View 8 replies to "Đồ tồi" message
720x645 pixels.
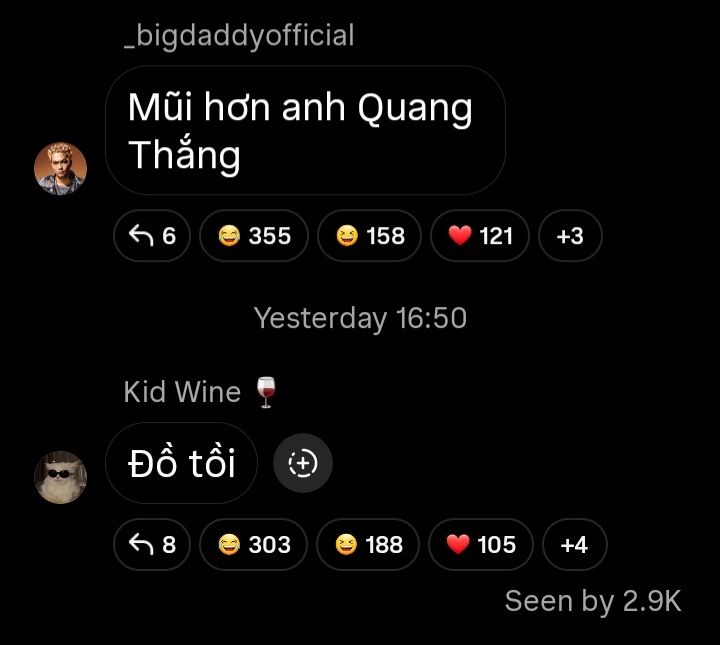[x=152, y=545]
